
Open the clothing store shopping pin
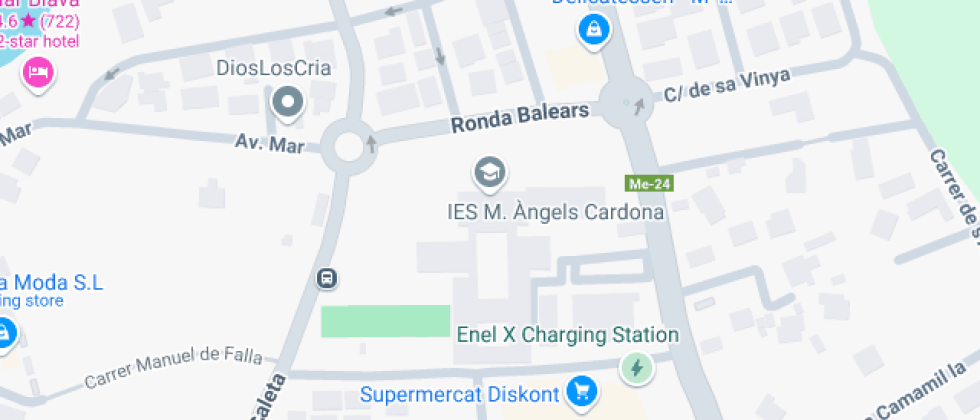(x=5, y=331)
